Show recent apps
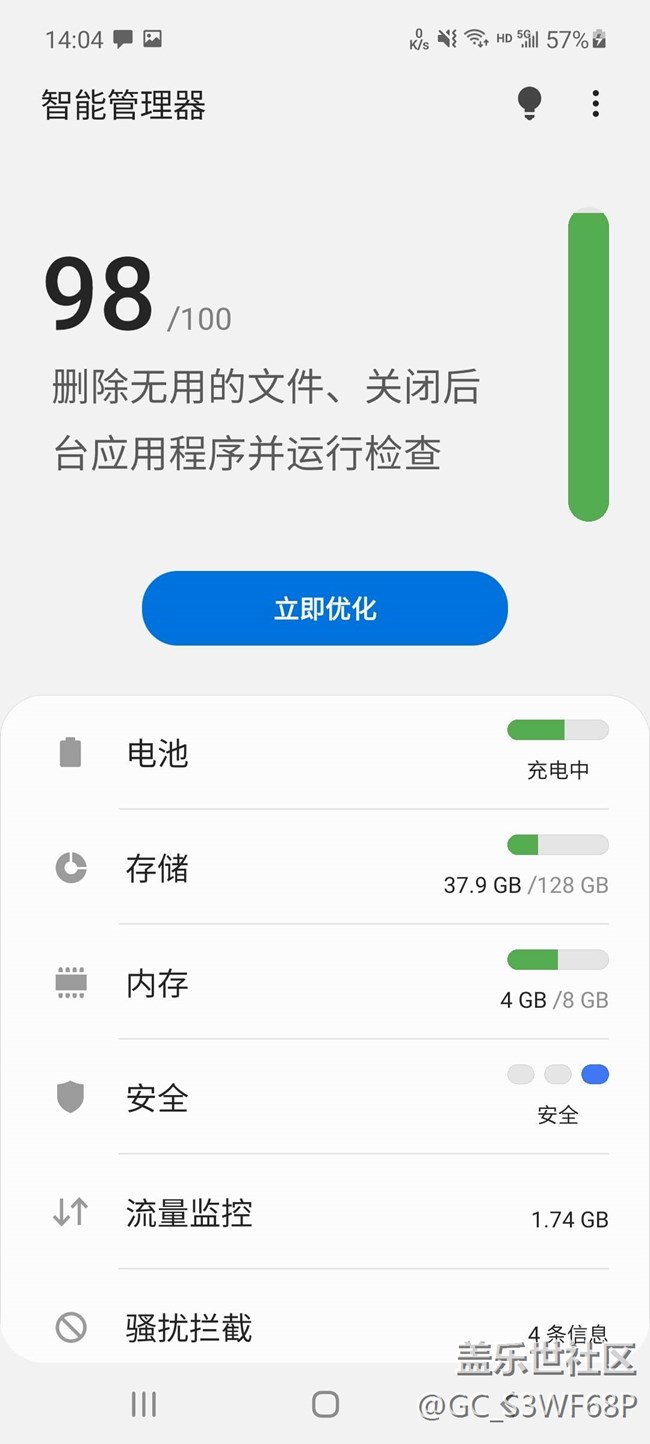The width and height of the screenshot is (650, 1444). [x=144, y=1404]
